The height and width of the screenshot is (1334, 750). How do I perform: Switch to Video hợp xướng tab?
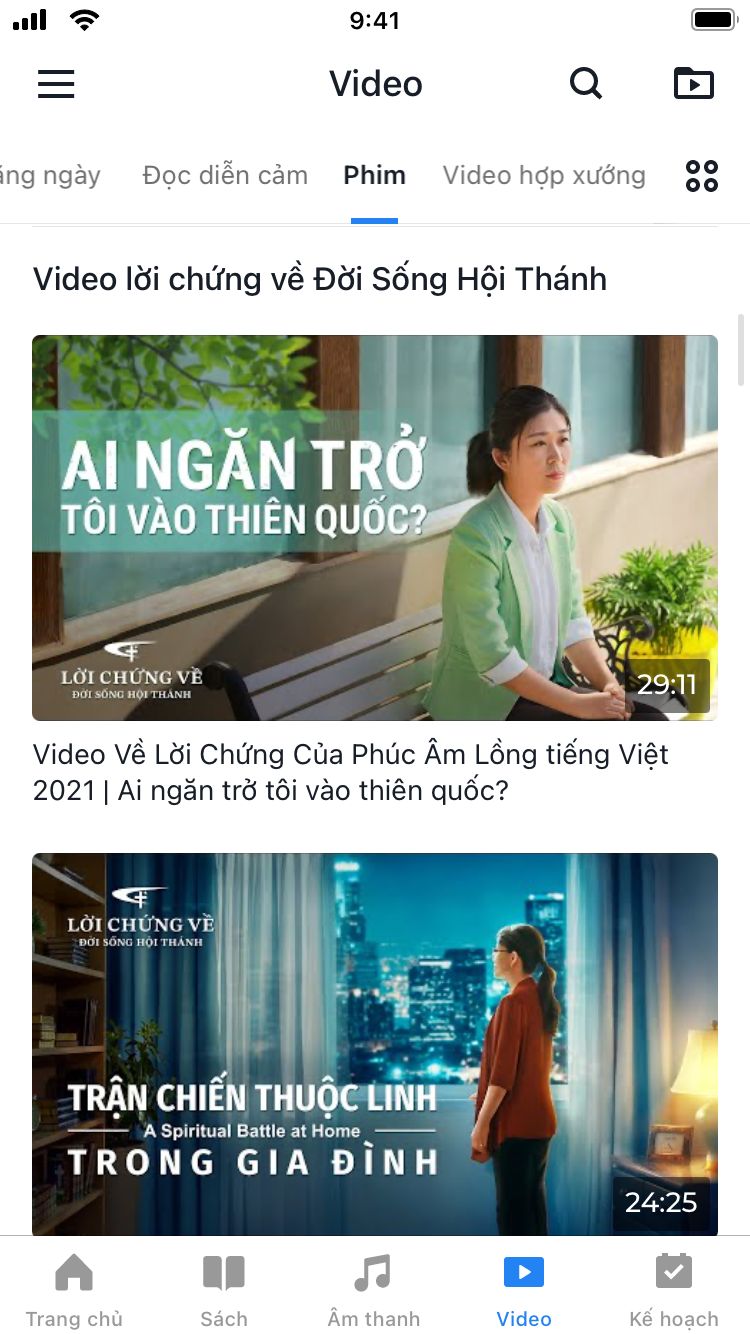pyautogui.click(x=544, y=176)
